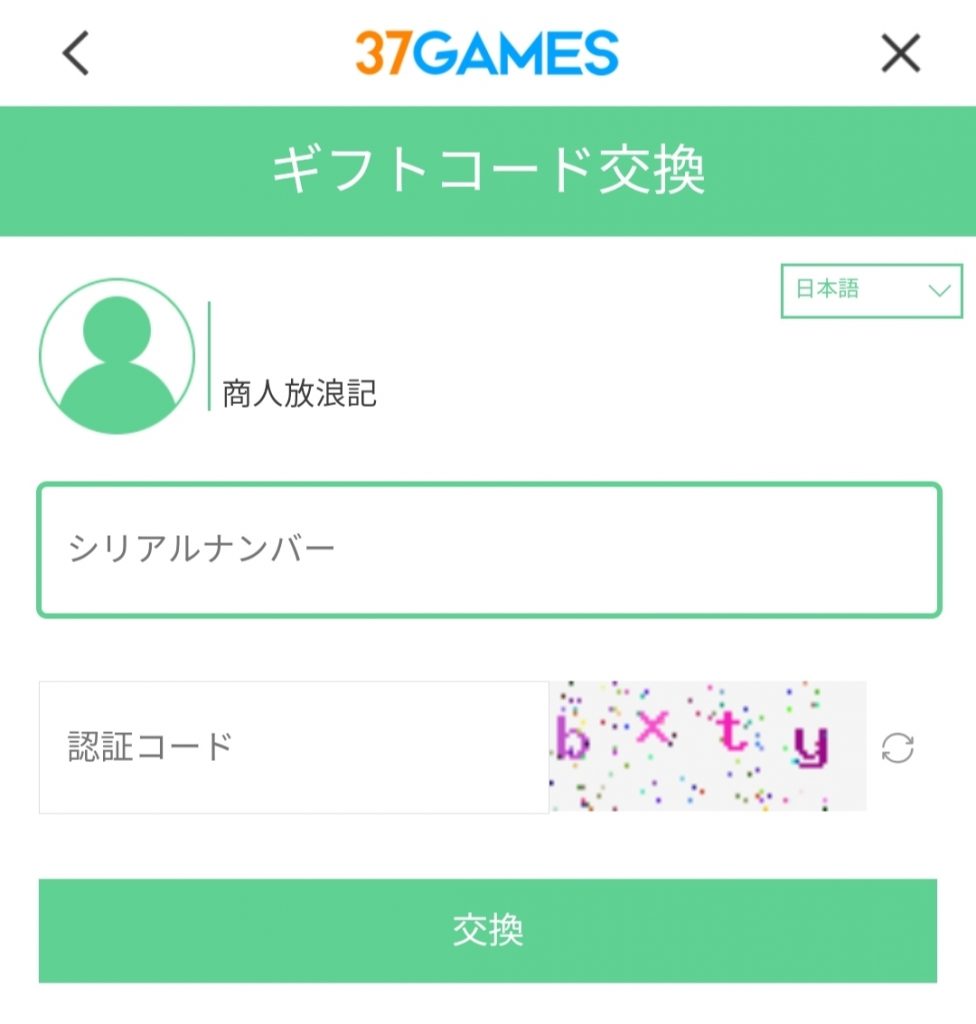Tap the green 交換 button

488,931
